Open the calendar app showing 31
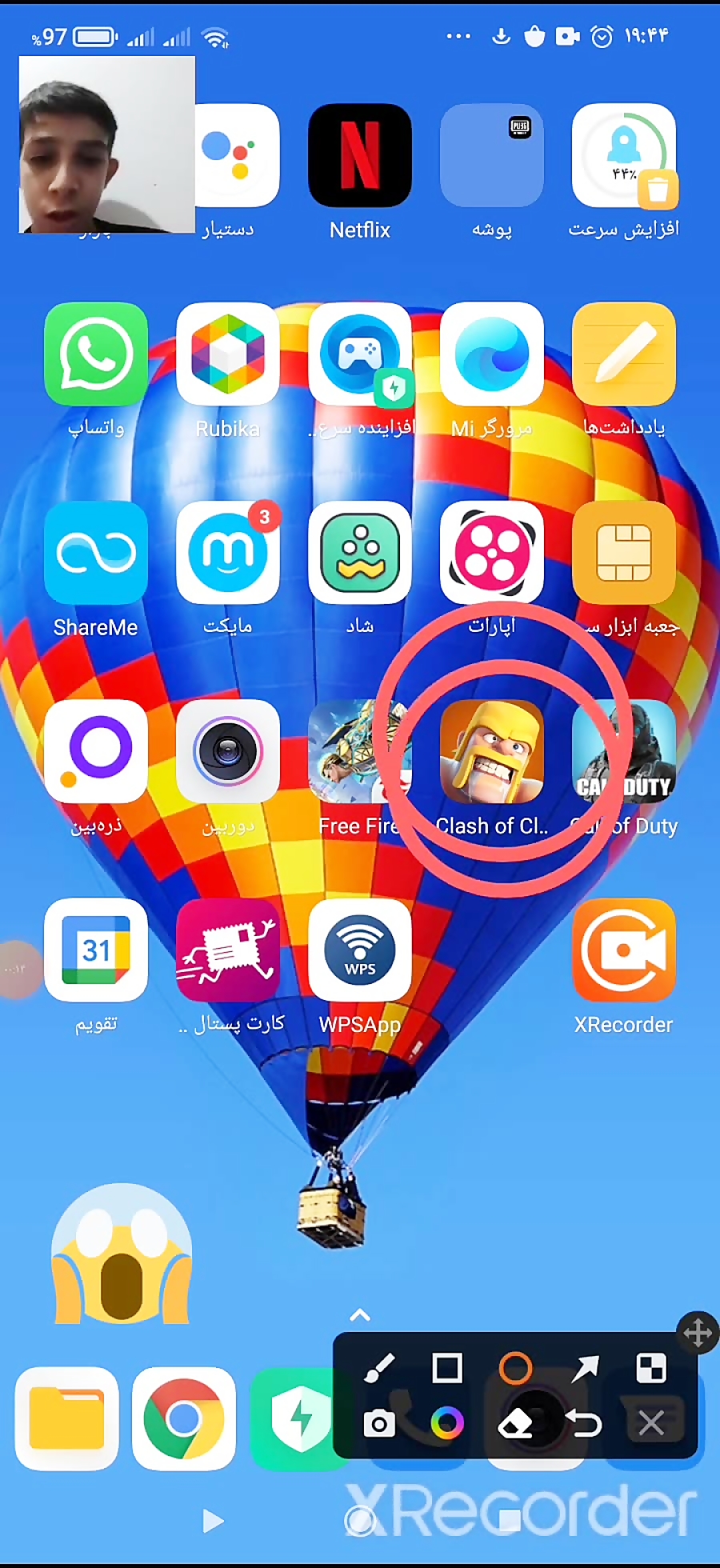 tap(96, 950)
